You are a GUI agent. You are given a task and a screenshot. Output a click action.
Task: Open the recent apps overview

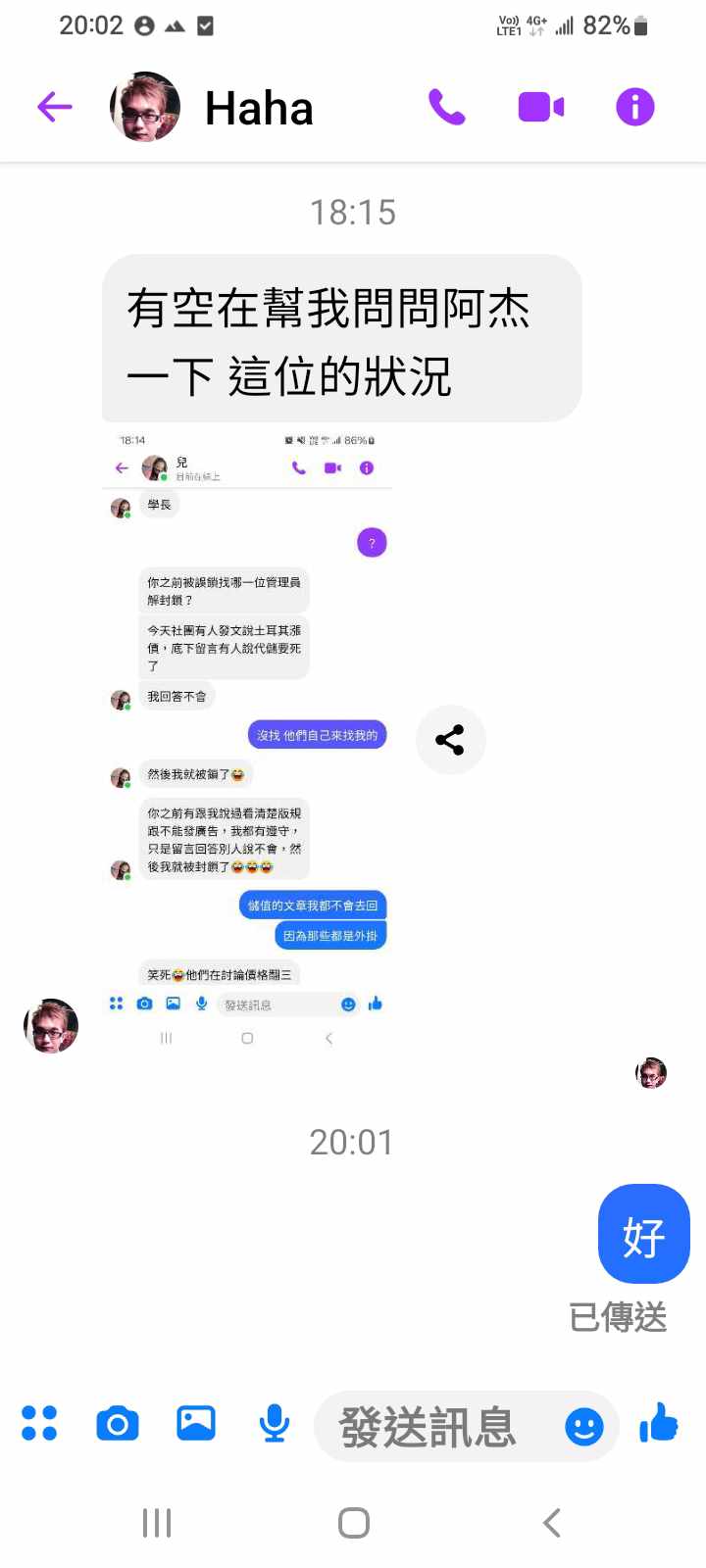(x=157, y=1523)
